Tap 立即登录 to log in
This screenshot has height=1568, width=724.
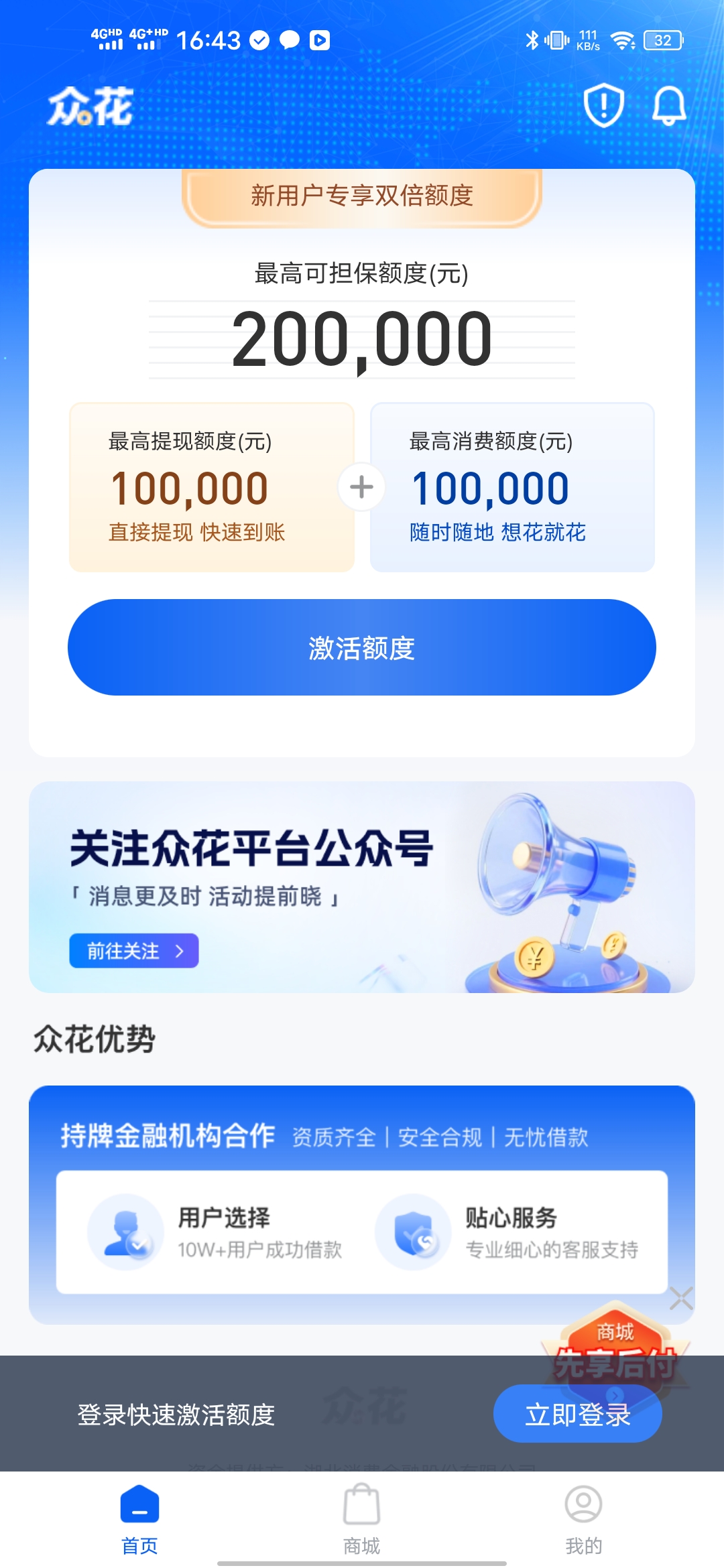pos(577,1414)
